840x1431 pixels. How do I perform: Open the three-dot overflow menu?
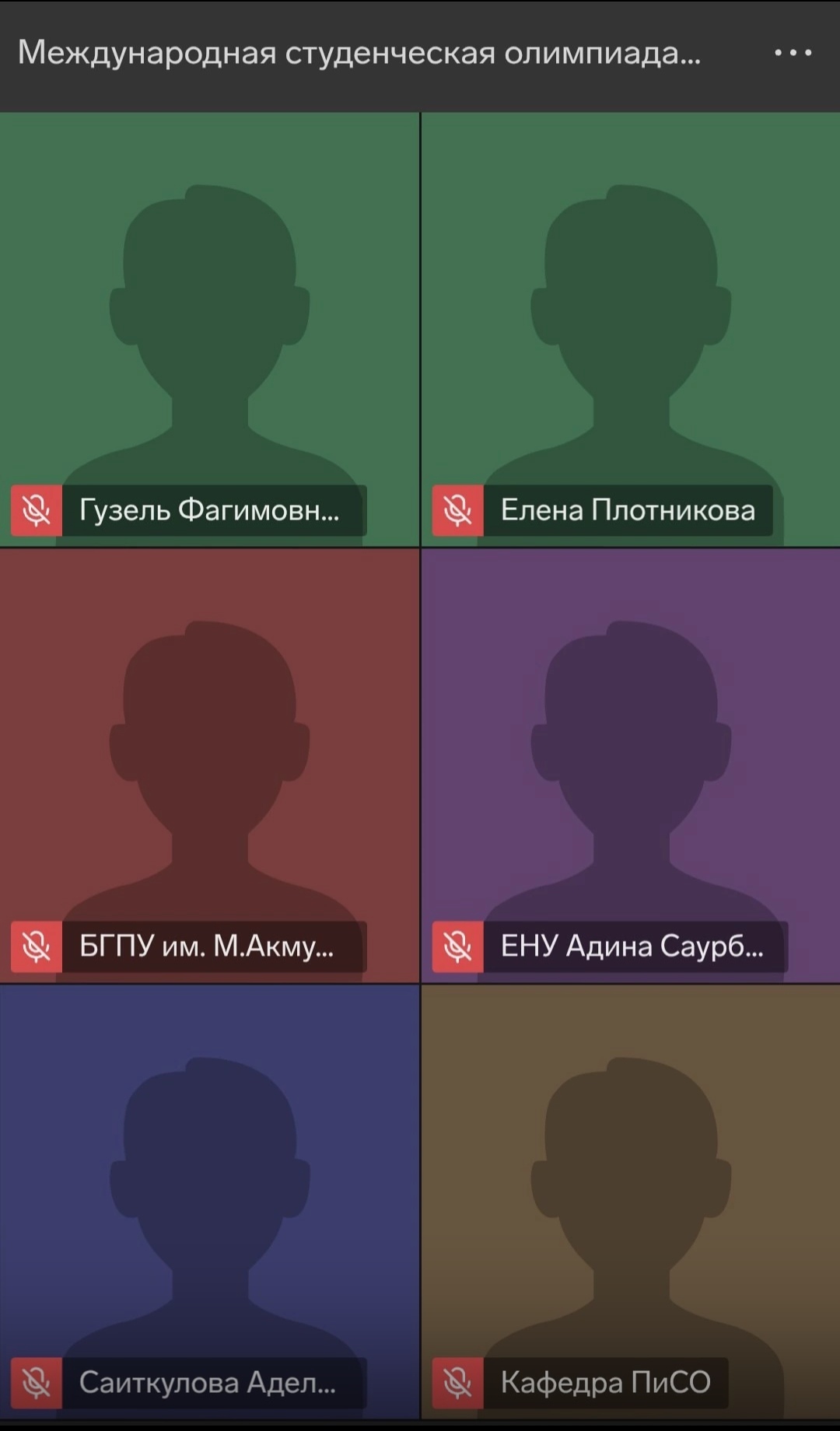point(793,53)
